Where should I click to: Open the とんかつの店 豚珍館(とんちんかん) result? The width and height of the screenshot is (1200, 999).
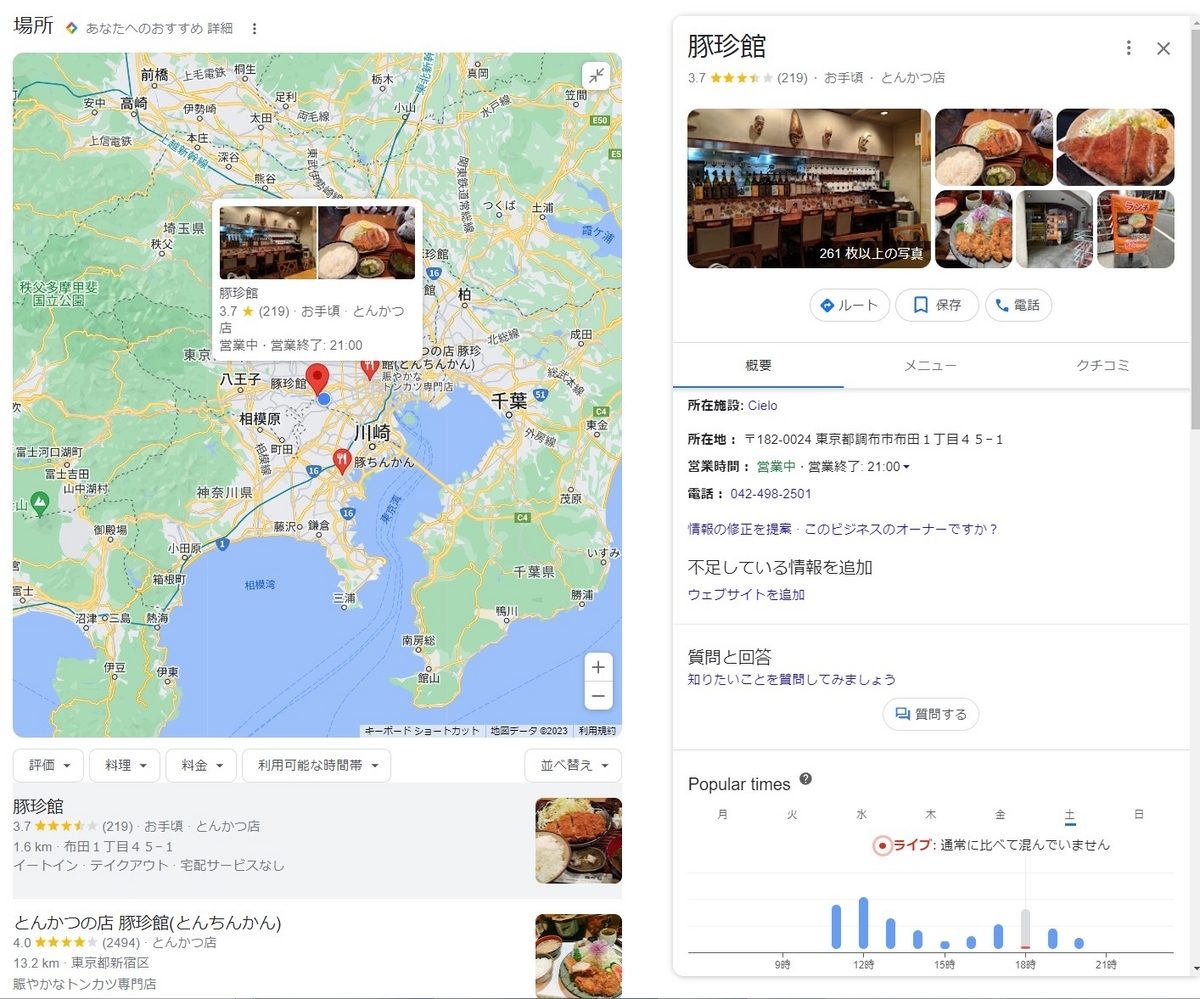click(x=147, y=922)
